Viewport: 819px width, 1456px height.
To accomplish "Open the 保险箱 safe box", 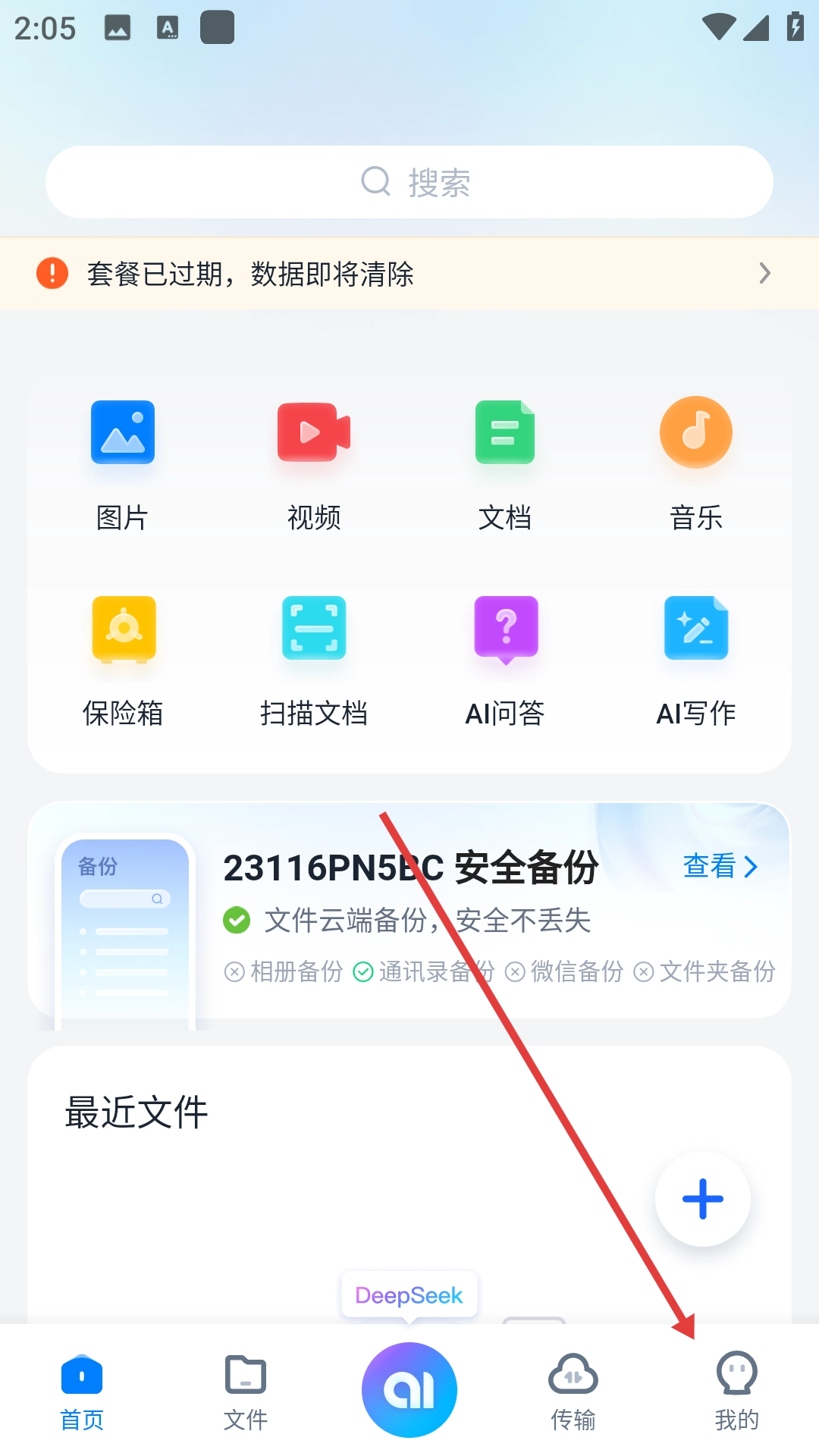I will coord(123,660).
